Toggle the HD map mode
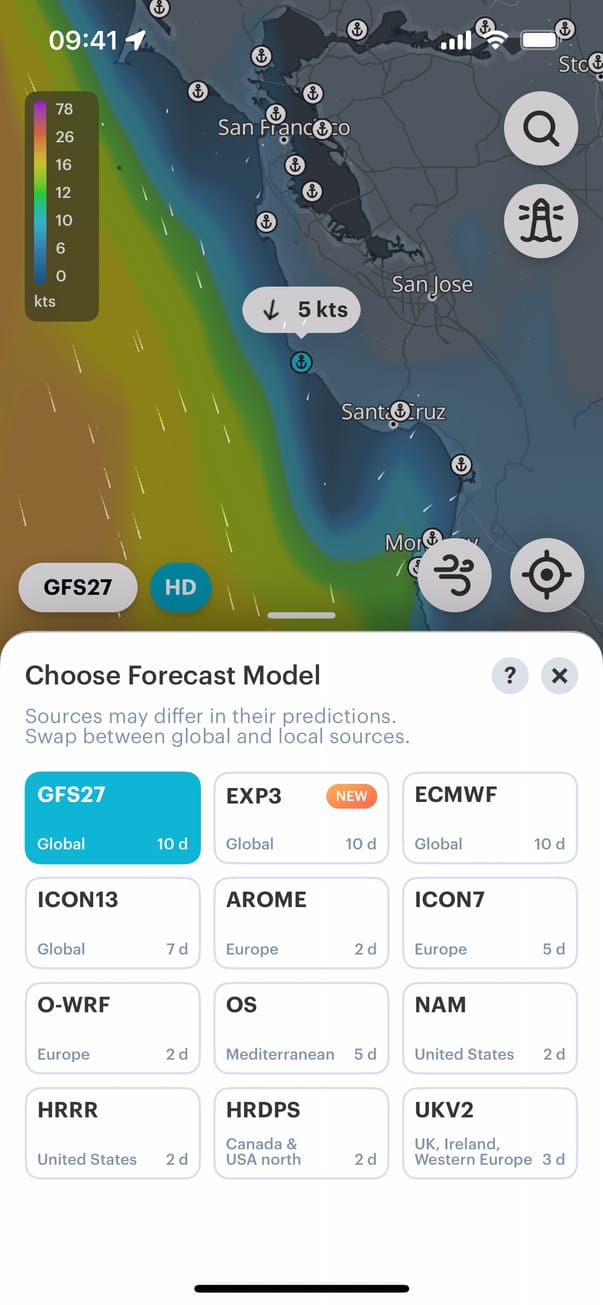The width and height of the screenshot is (603, 1305). 181,587
